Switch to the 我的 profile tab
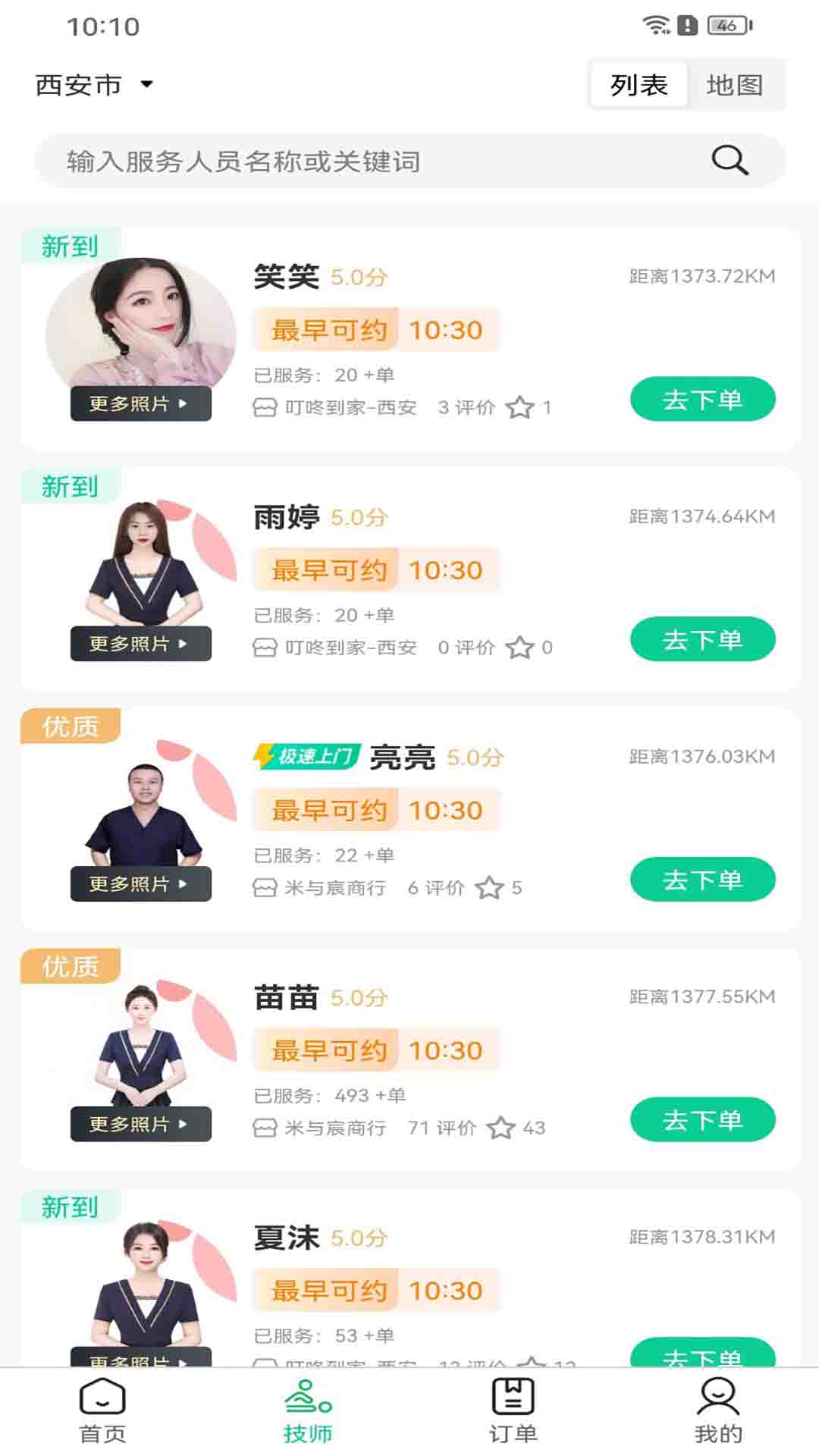The image size is (819, 1456). coord(717,1412)
